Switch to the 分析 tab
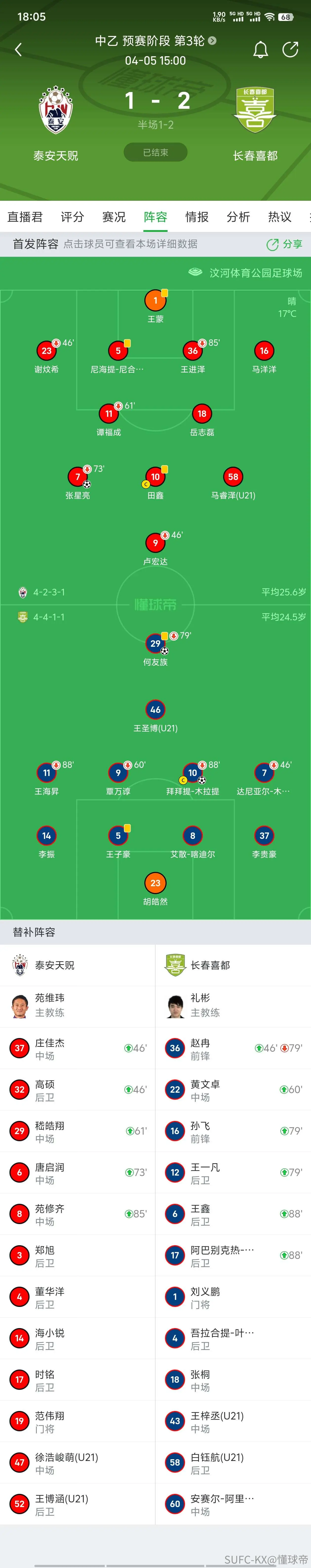 click(238, 217)
